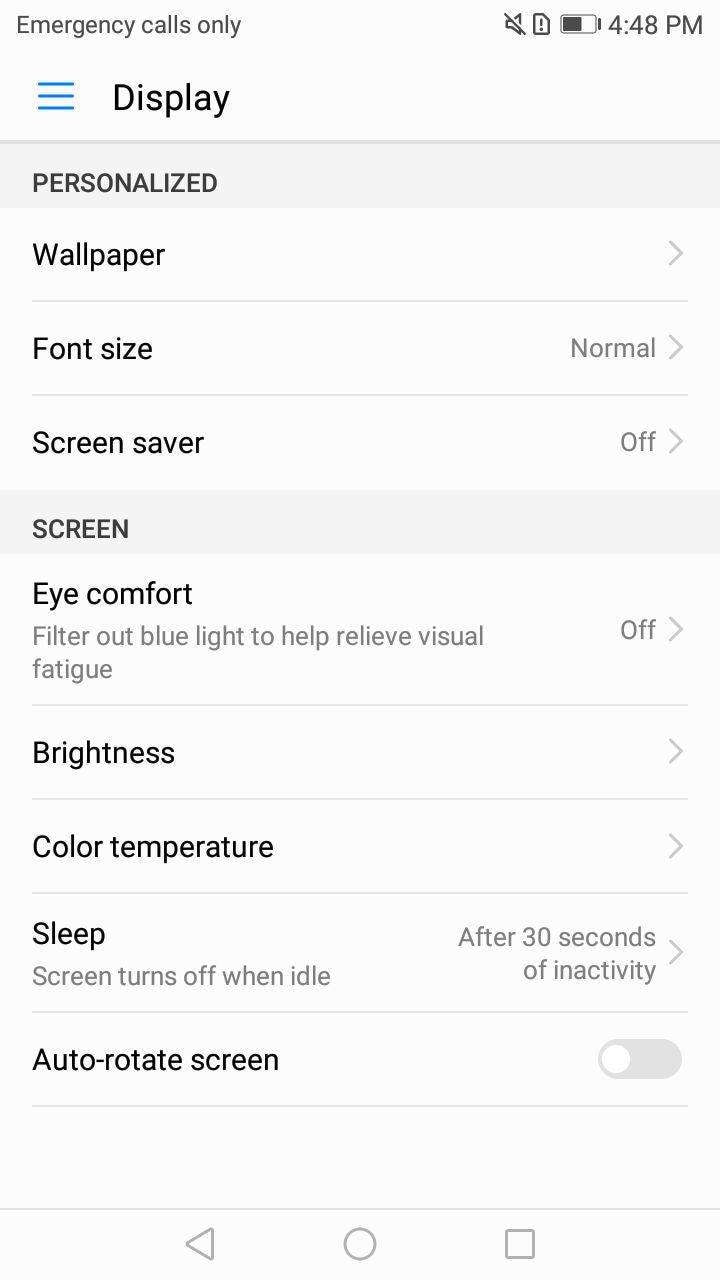Open Wallpaper settings

pos(359,254)
